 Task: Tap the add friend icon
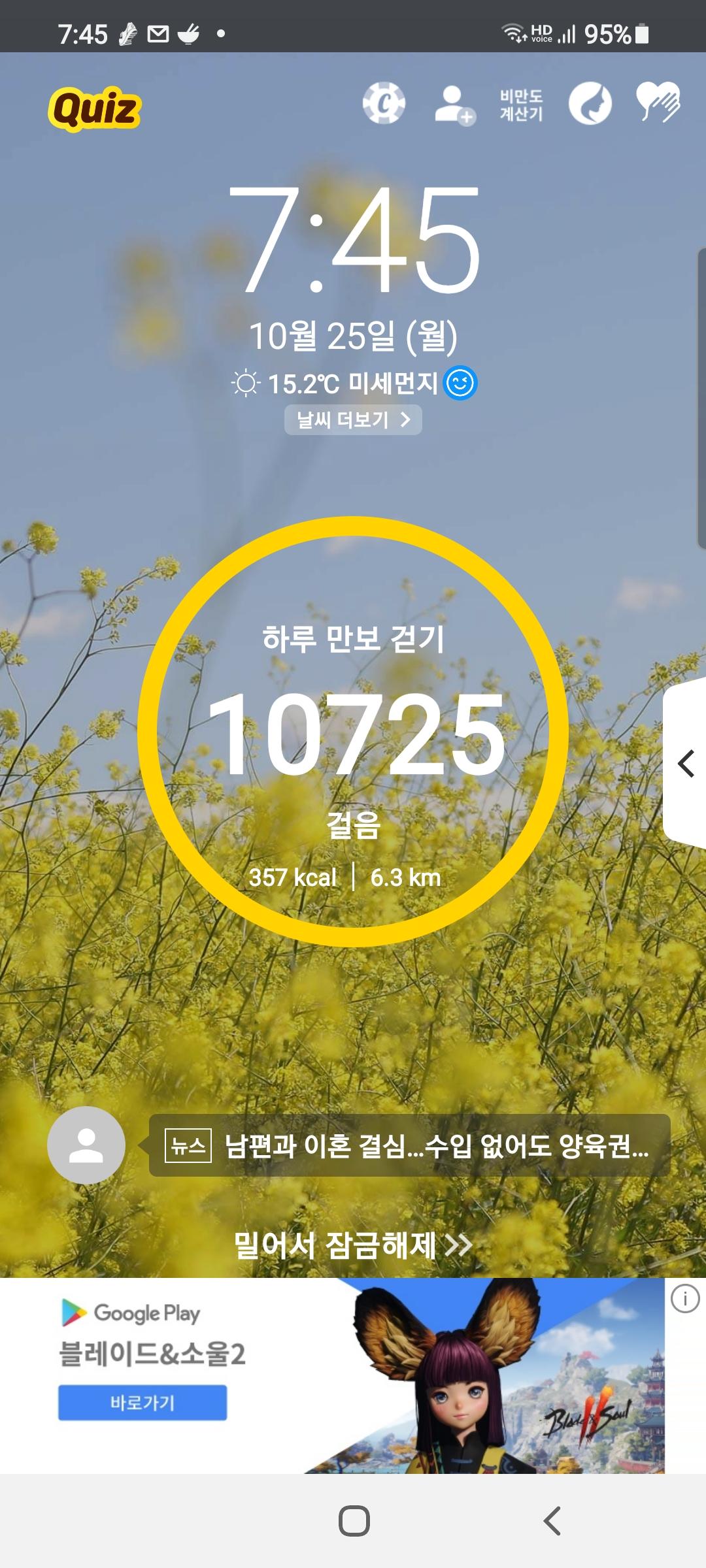pyautogui.click(x=454, y=105)
